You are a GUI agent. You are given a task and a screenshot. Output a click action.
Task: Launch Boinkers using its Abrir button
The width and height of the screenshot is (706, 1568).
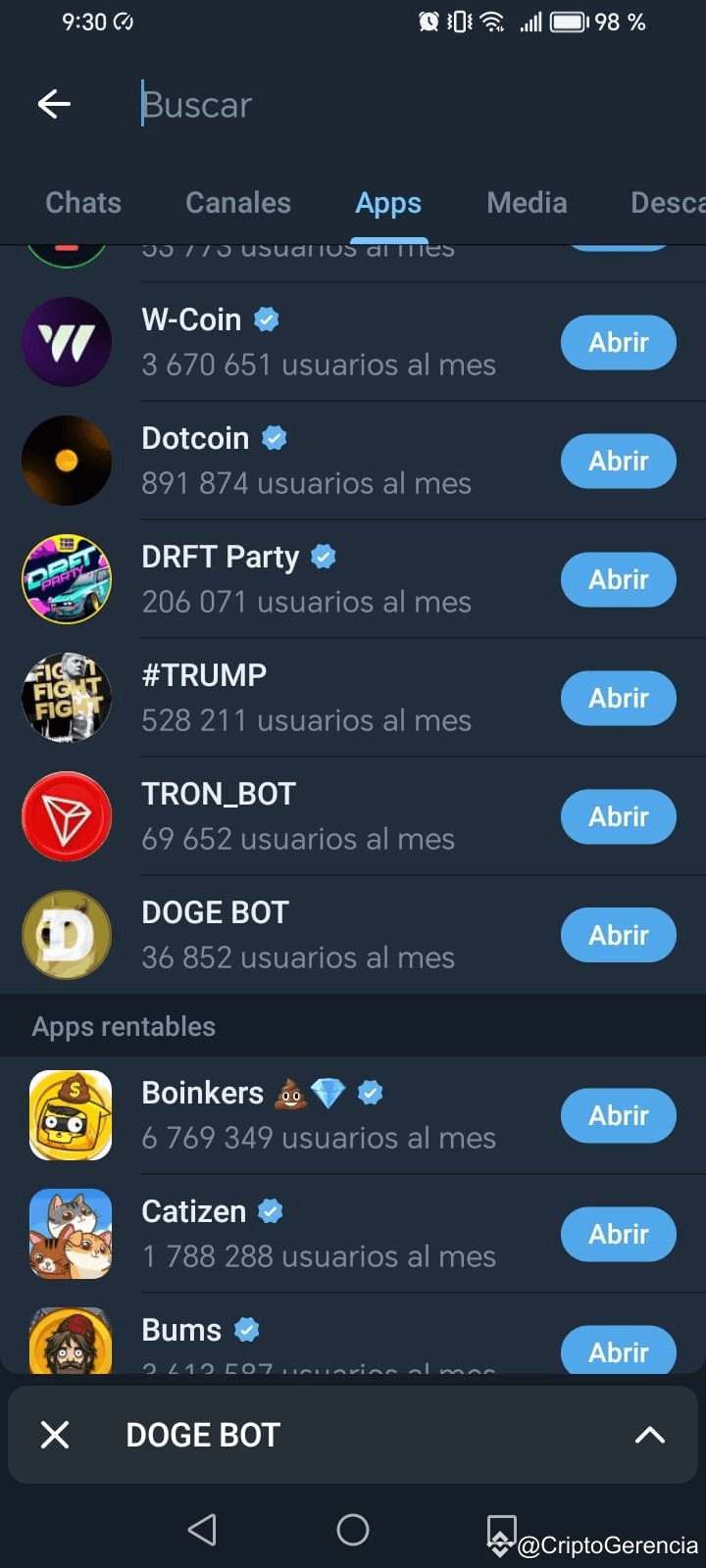[618, 1116]
